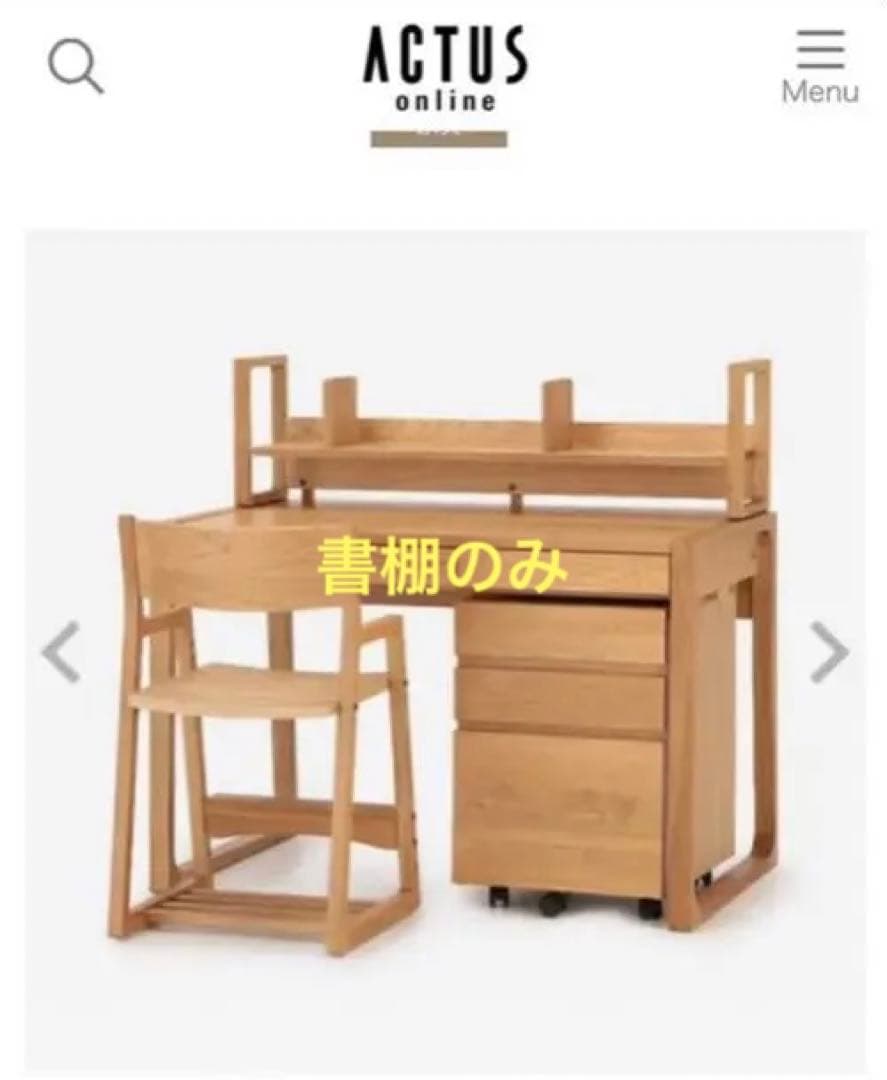
Task: Open the search magnifier icon
Action: [75, 67]
